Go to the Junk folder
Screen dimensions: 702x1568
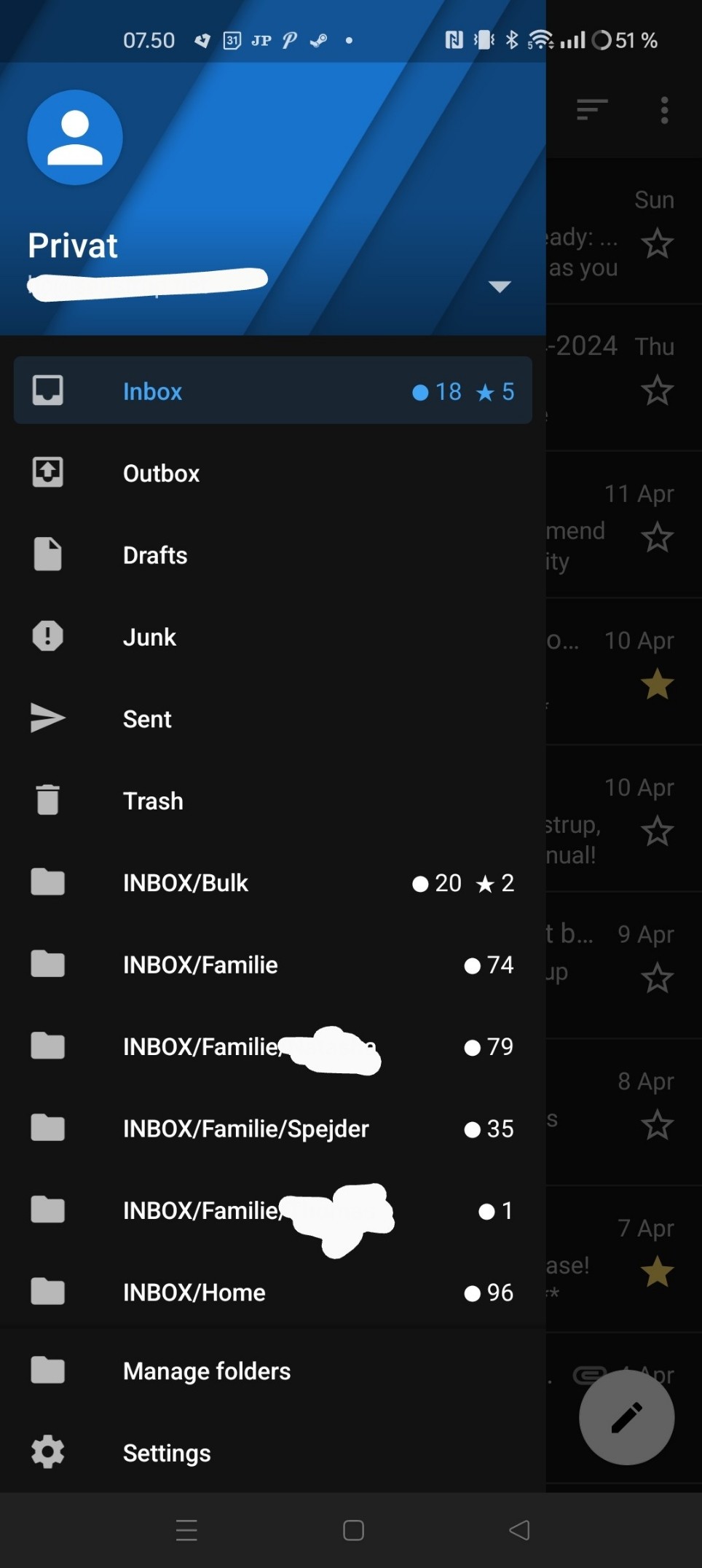click(273, 637)
